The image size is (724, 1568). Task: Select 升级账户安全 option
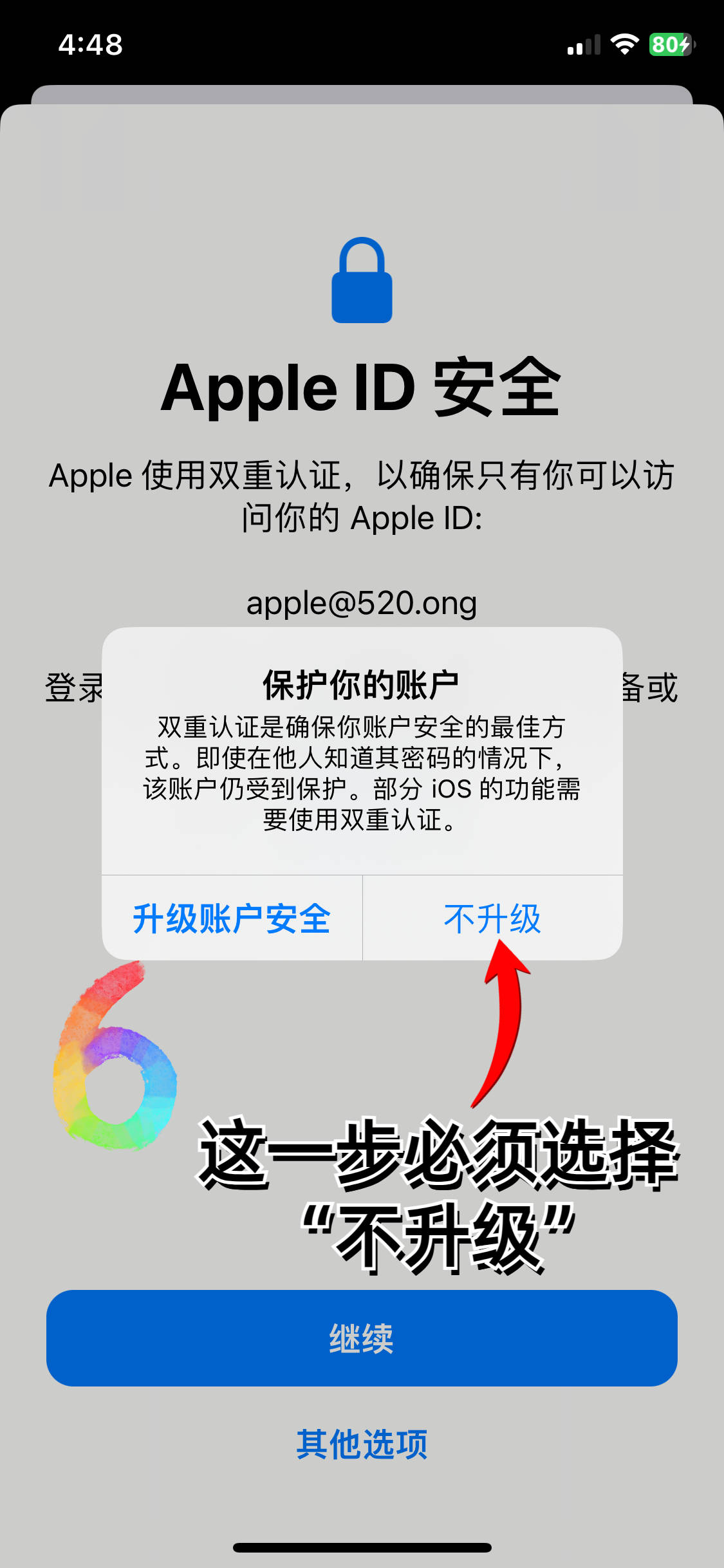(x=232, y=918)
